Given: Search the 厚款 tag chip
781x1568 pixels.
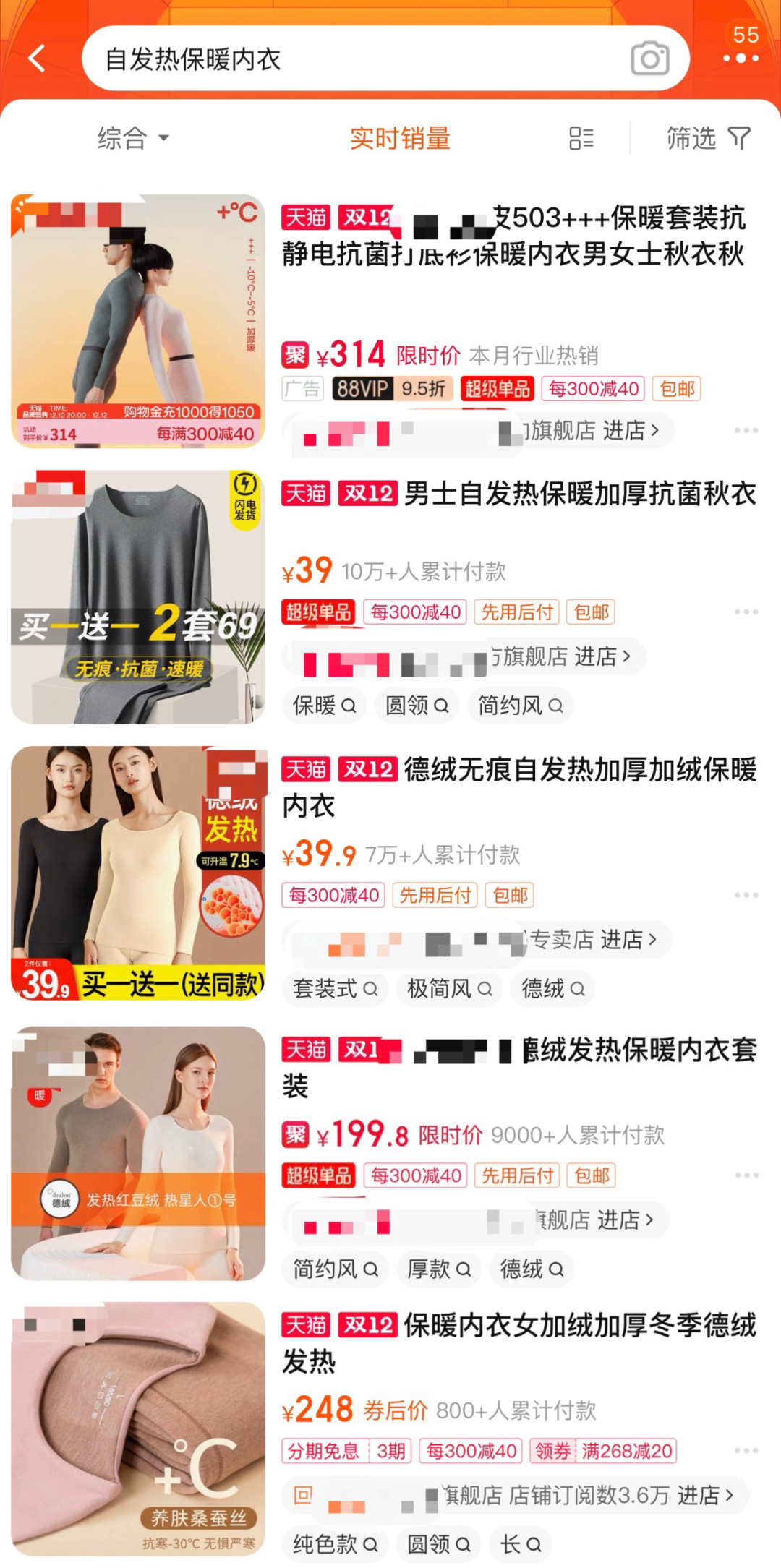Looking at the screenshot, I should (x=438, y=1269).
